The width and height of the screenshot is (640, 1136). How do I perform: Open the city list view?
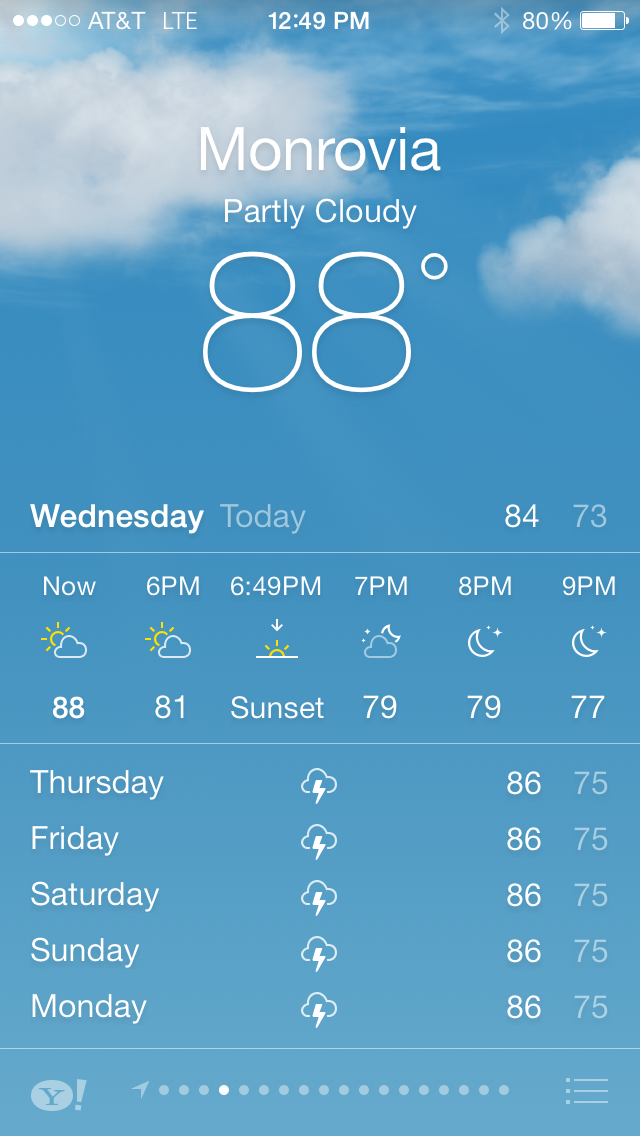coord(586,1090)
